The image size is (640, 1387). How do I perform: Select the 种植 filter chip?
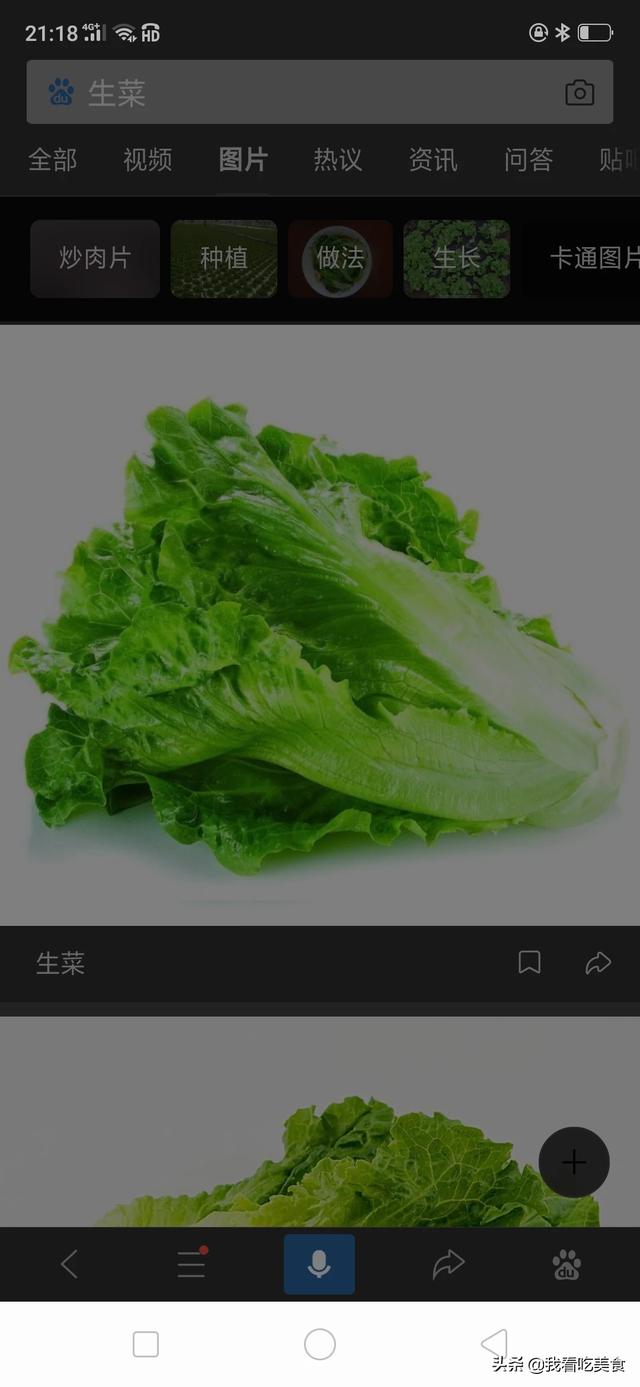224,258
